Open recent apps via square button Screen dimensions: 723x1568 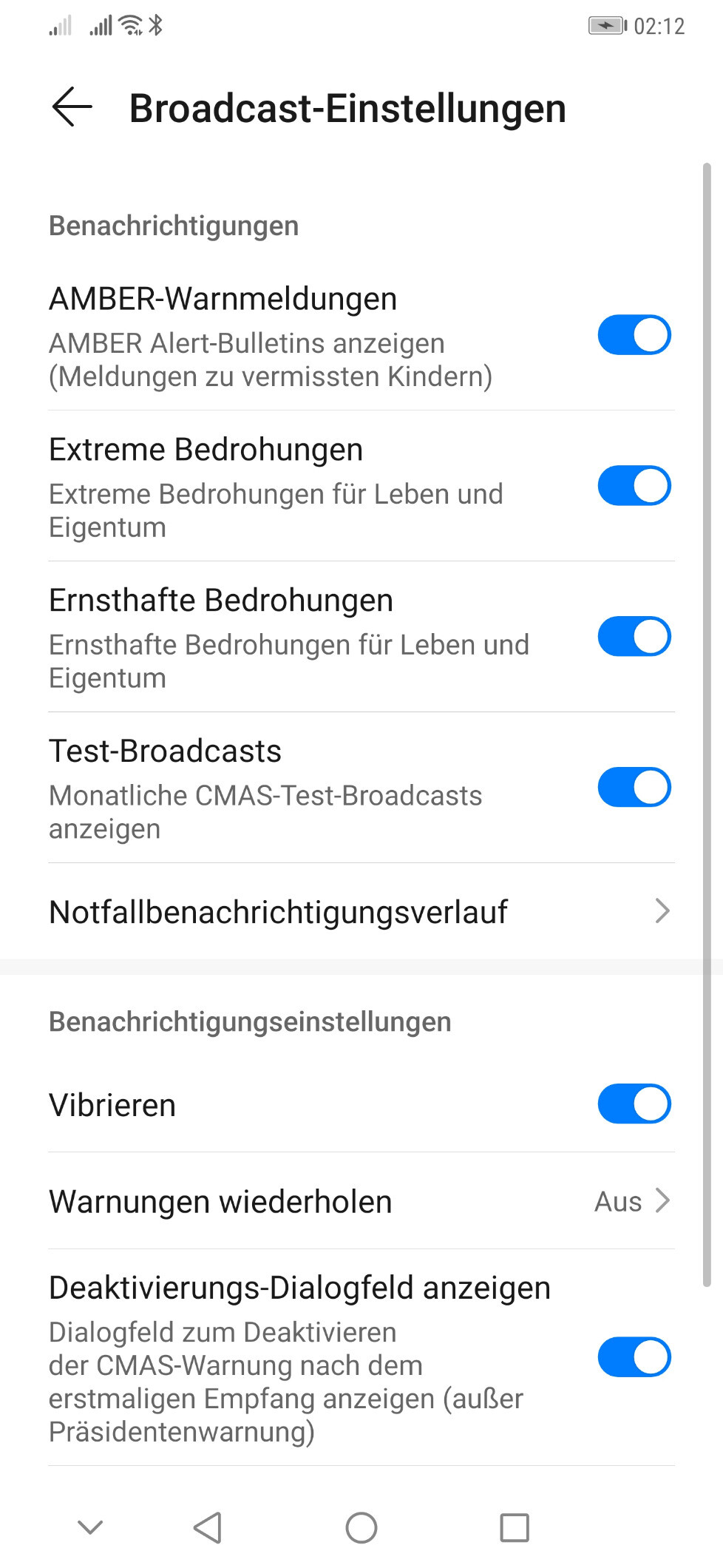coord(515,1528)
